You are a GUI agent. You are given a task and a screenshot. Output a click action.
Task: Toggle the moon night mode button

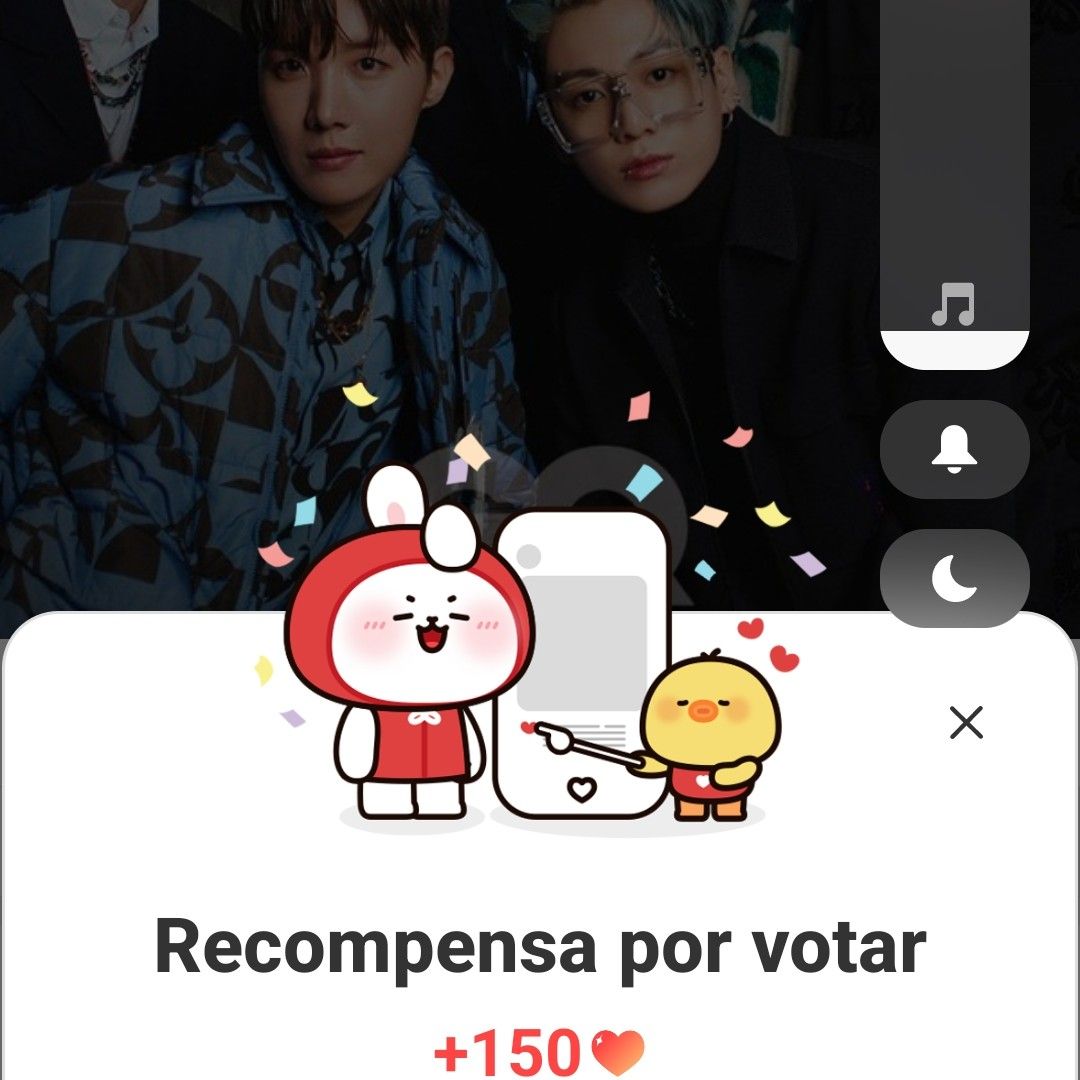[x=954, y=579]
